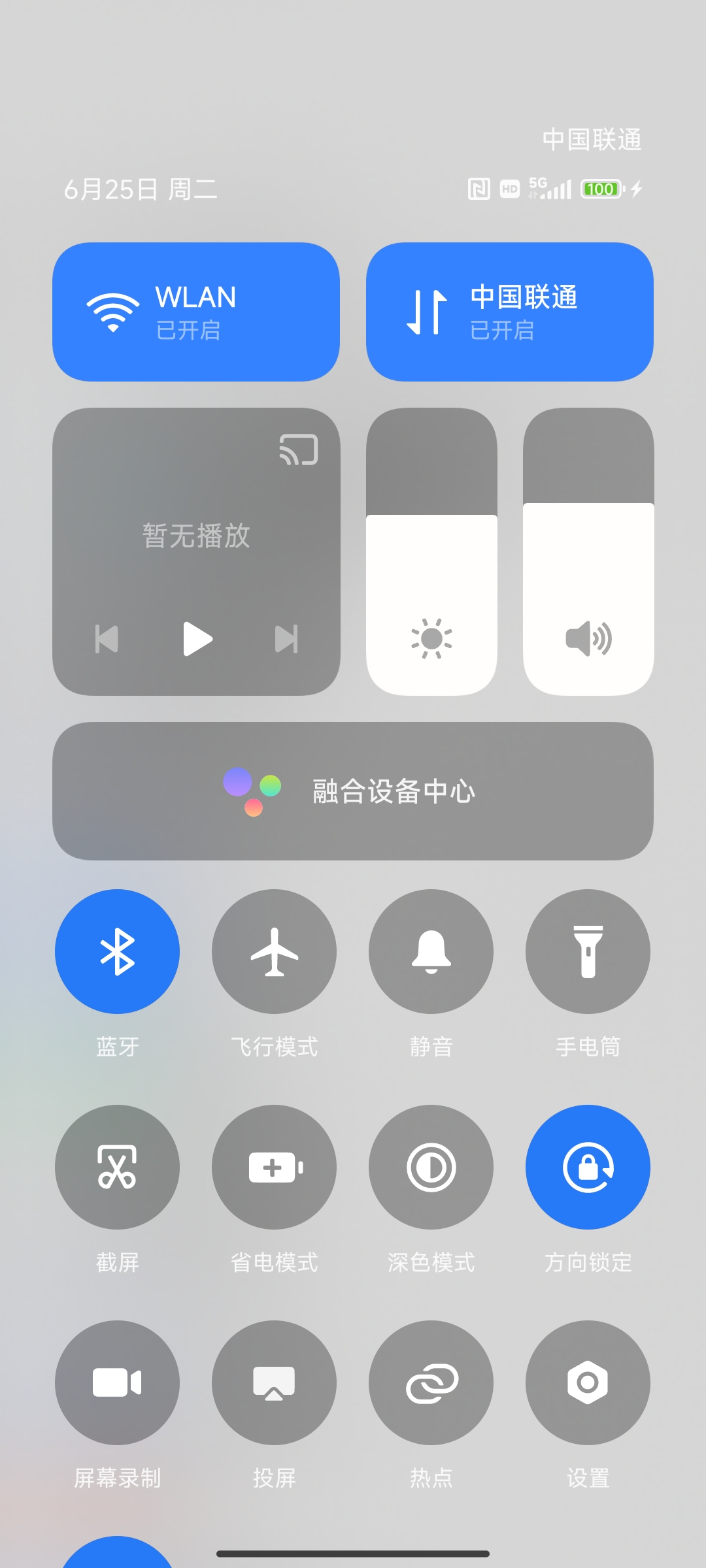Skip to the previous track
The image size is (706, 1568).
click(107, 639)
